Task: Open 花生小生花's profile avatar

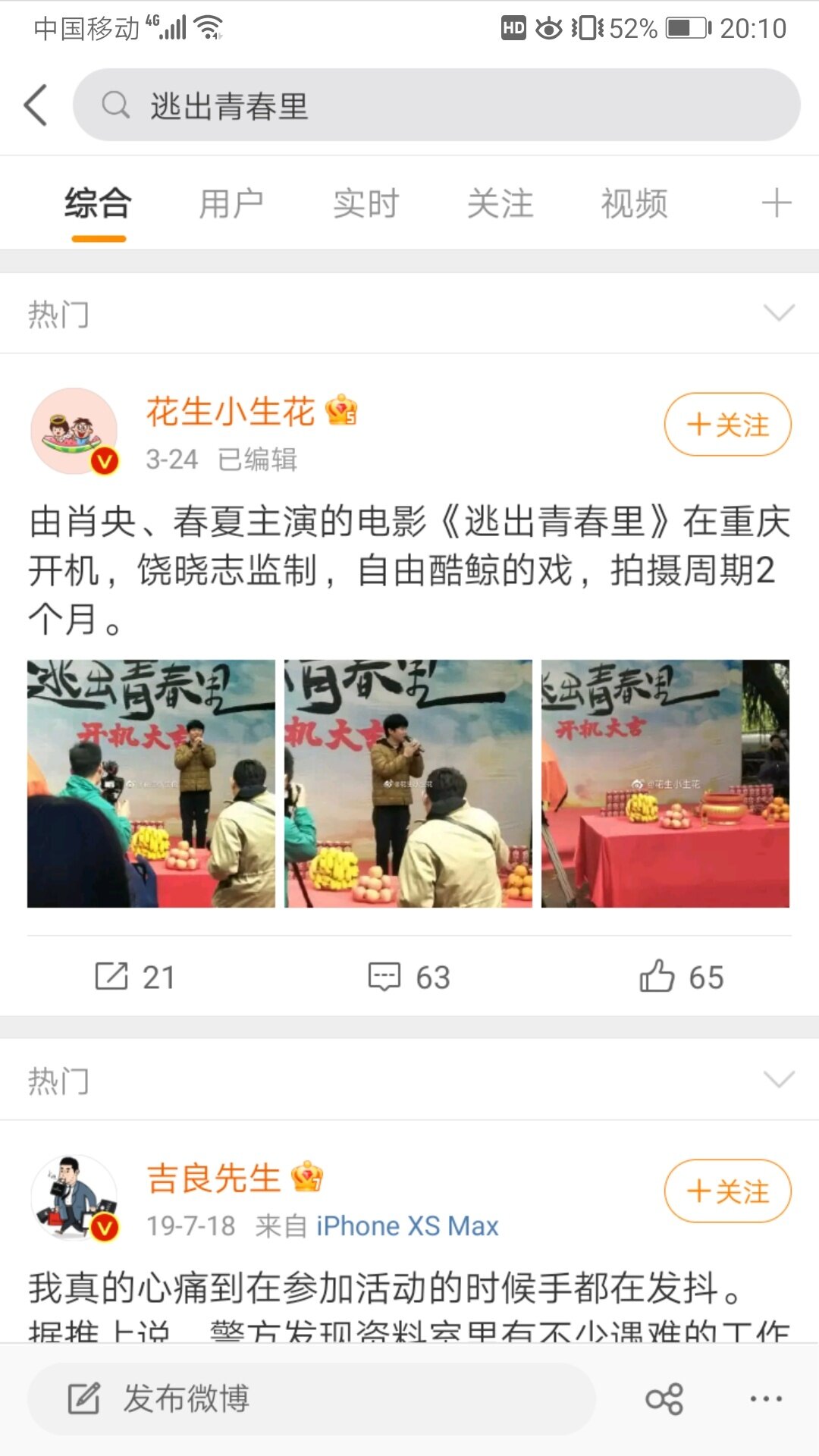Action: [x=74, y=431]
